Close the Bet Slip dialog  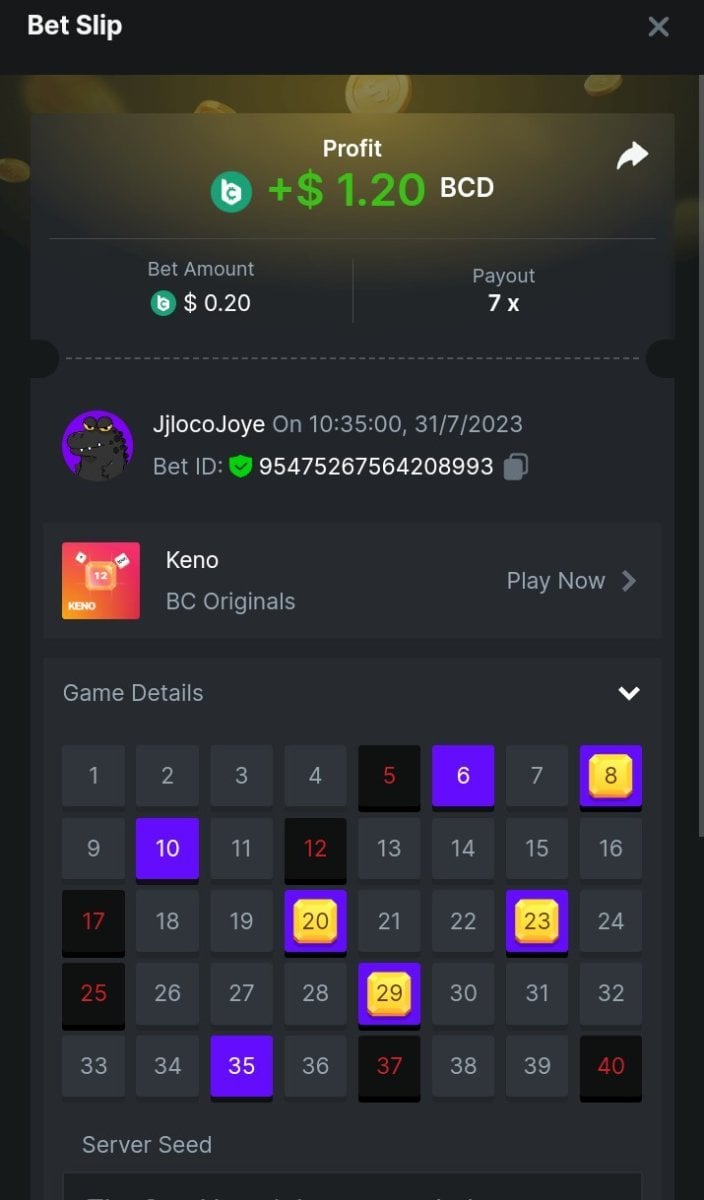[658, 27]
